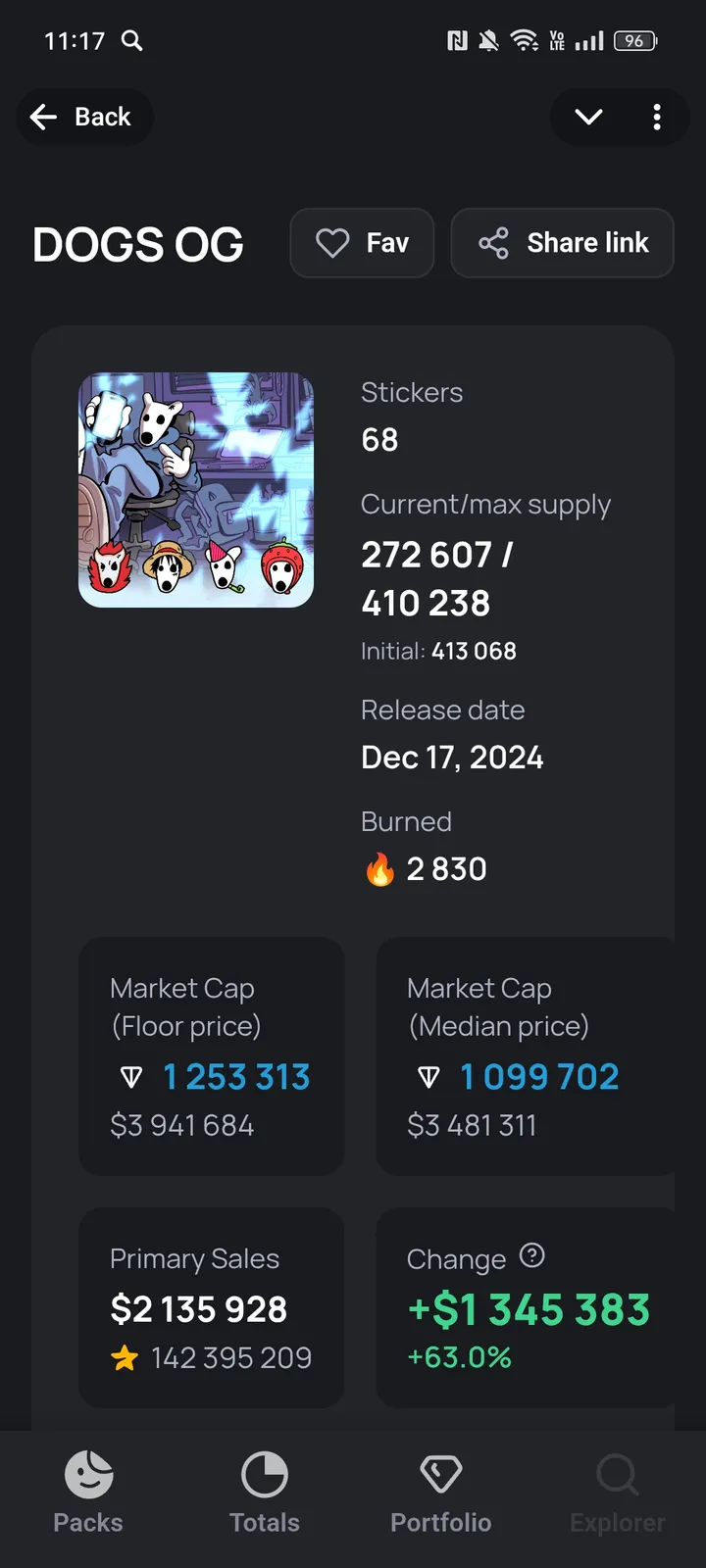Expand the chevron dropdown near top right
This screenshot has width=706, height=1568.
tap(587, 117)
